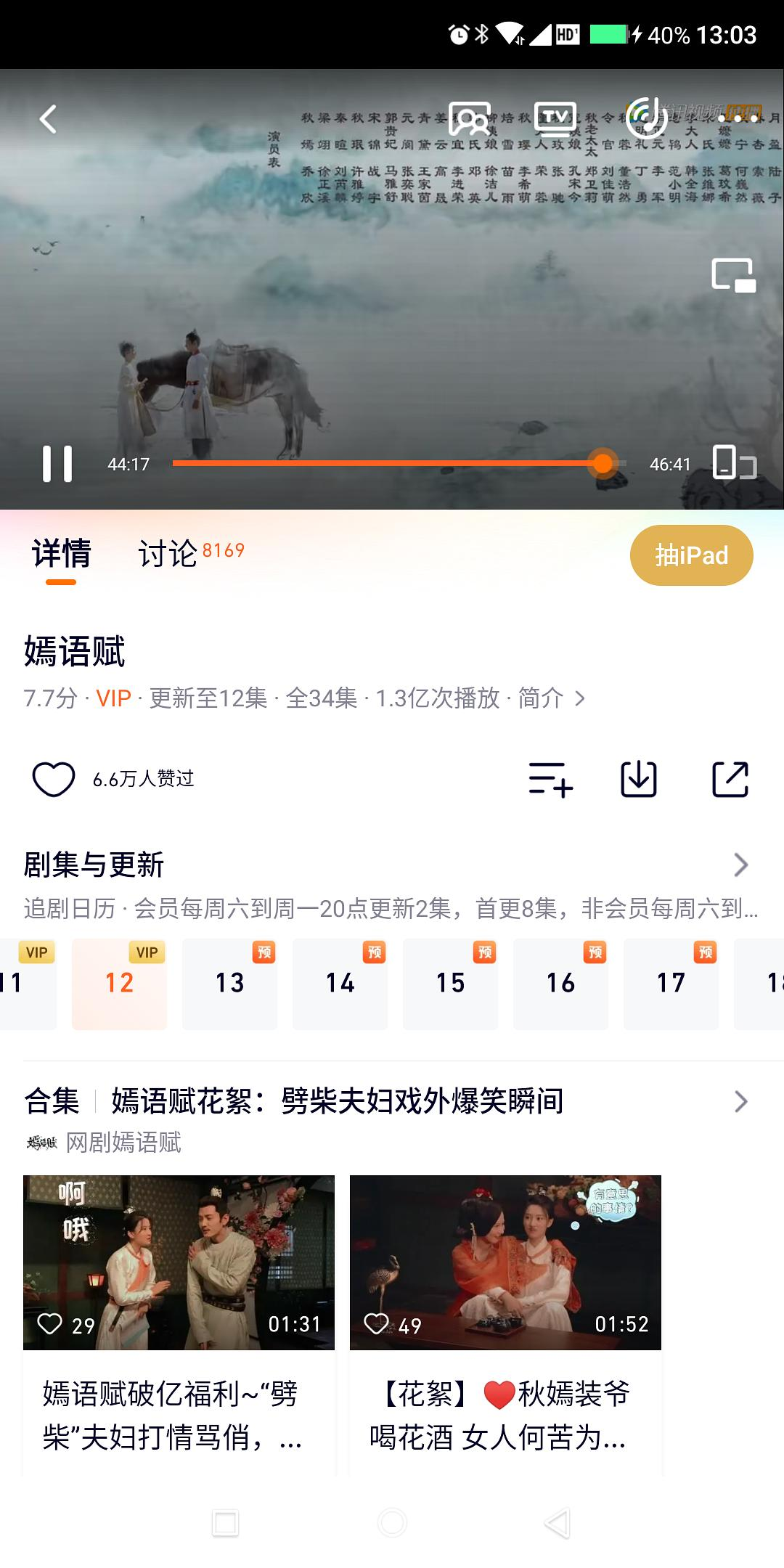Go back from the video player
Screen dimensions: 784x1568
point(49,119)
